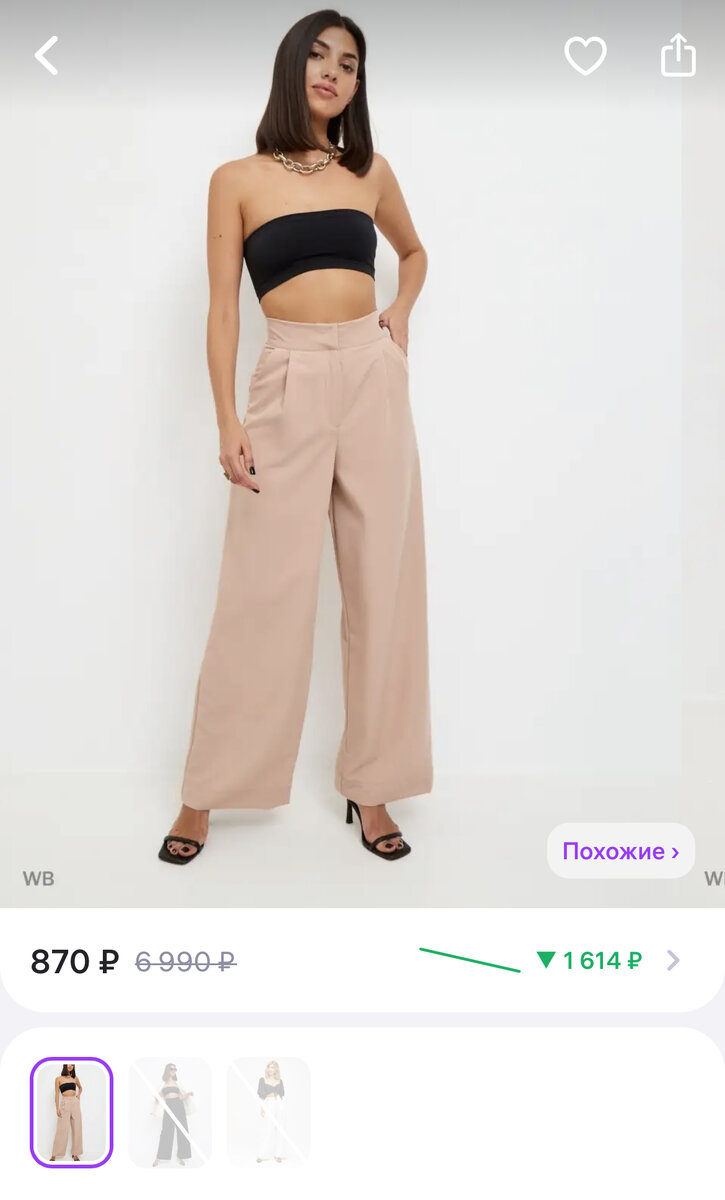The height and width of the screenshot is (1200, 725).
Task: Tap the WB watermark in the bottom right corner
Action: 714,880
